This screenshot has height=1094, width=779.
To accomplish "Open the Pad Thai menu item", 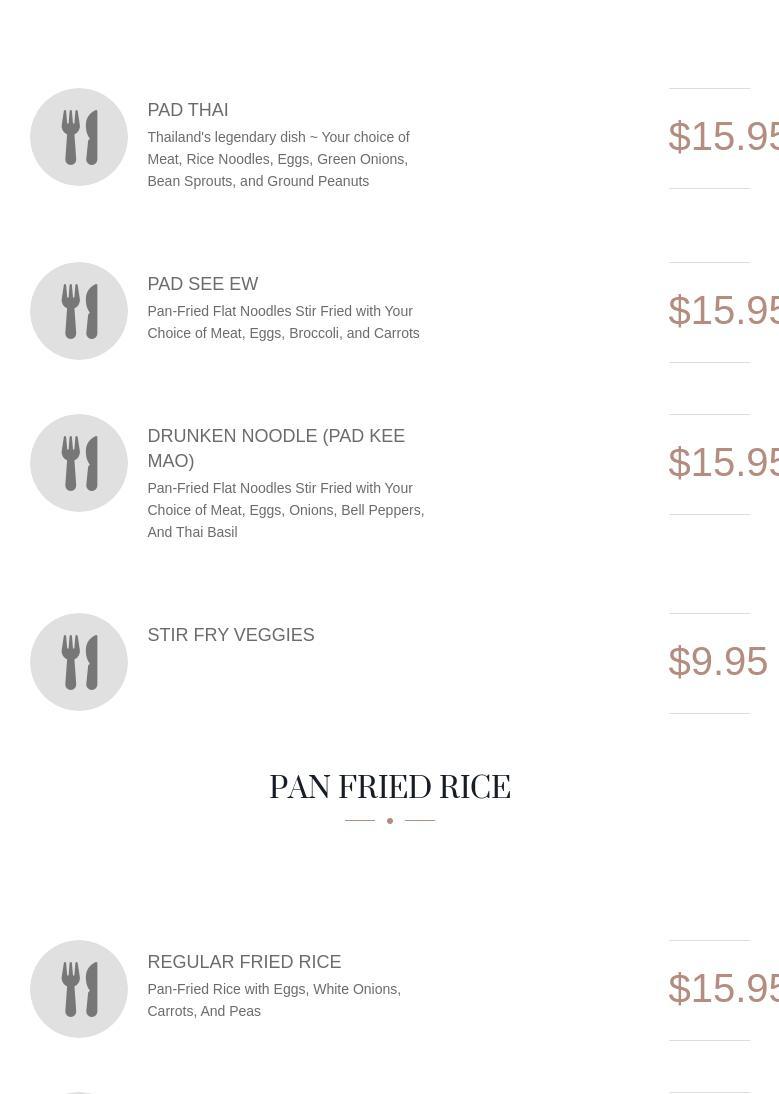I will click(187, 110).
